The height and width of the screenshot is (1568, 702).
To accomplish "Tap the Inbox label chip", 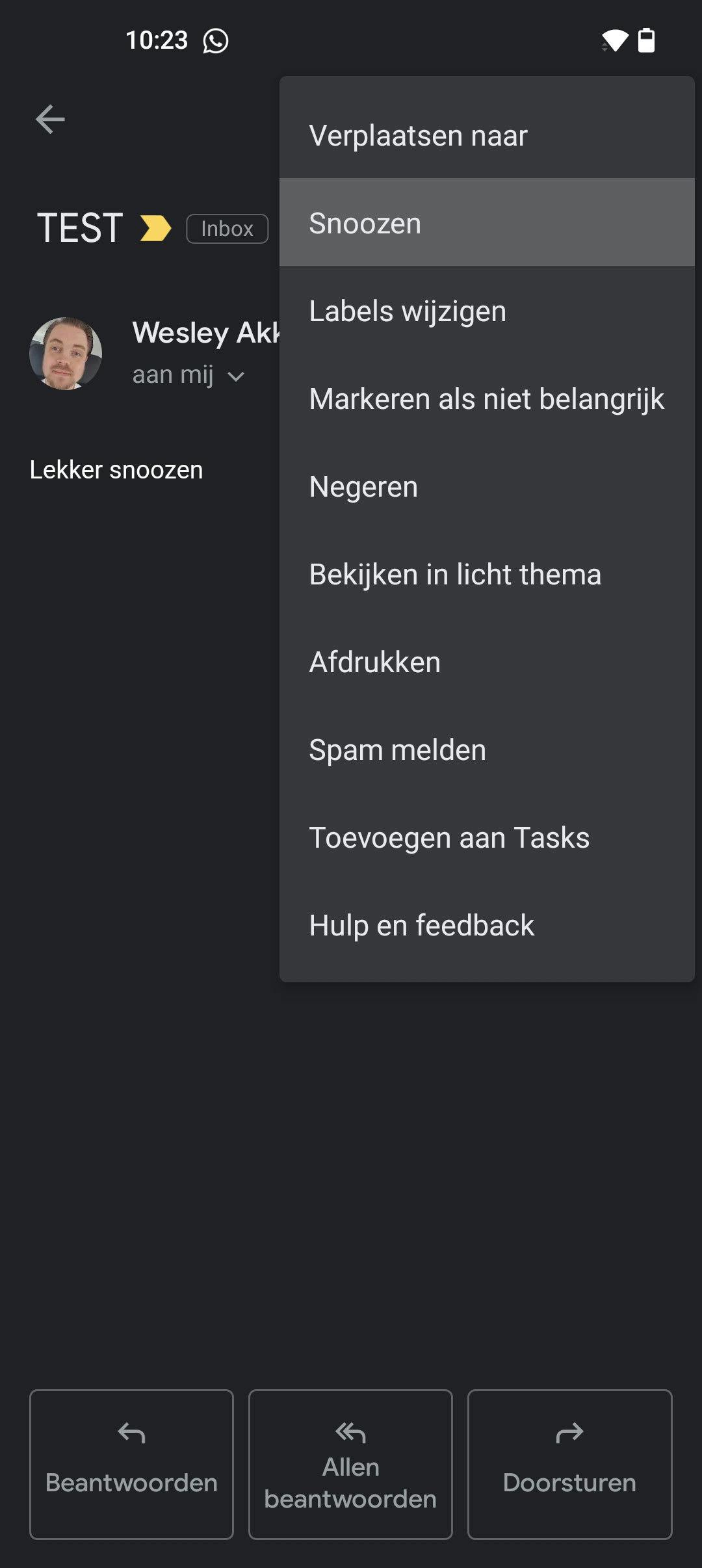I will point(227,229).
